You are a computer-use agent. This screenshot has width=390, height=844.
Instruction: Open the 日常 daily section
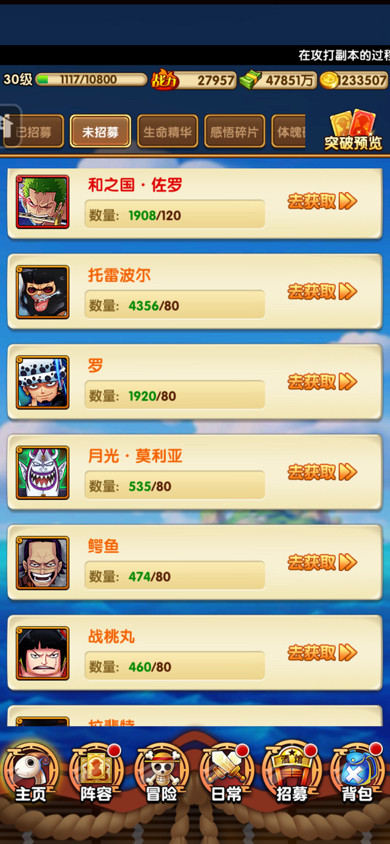pyautogui.click(x=226, y=773)
